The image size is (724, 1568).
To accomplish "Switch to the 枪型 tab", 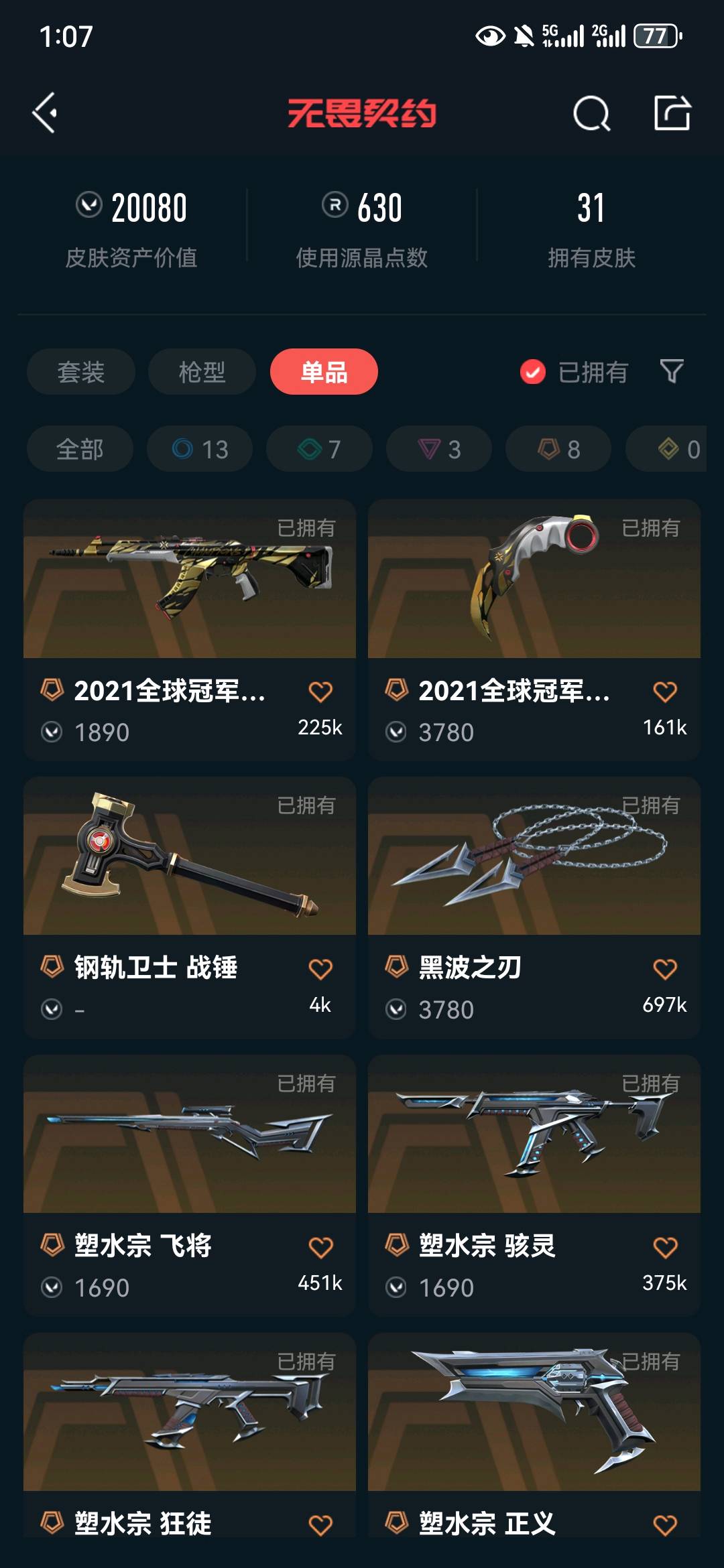I will [x=202, y=372].
